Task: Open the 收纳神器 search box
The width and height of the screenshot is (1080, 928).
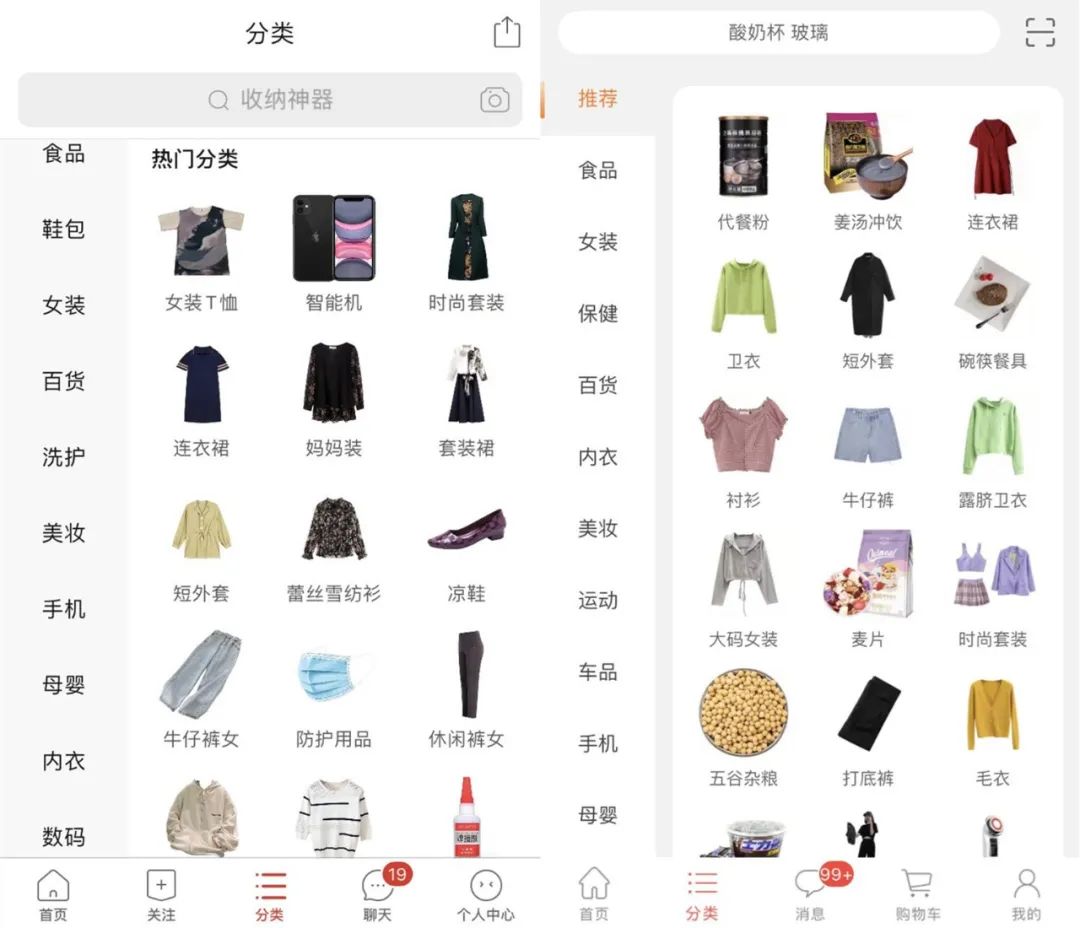Action: 270,100
